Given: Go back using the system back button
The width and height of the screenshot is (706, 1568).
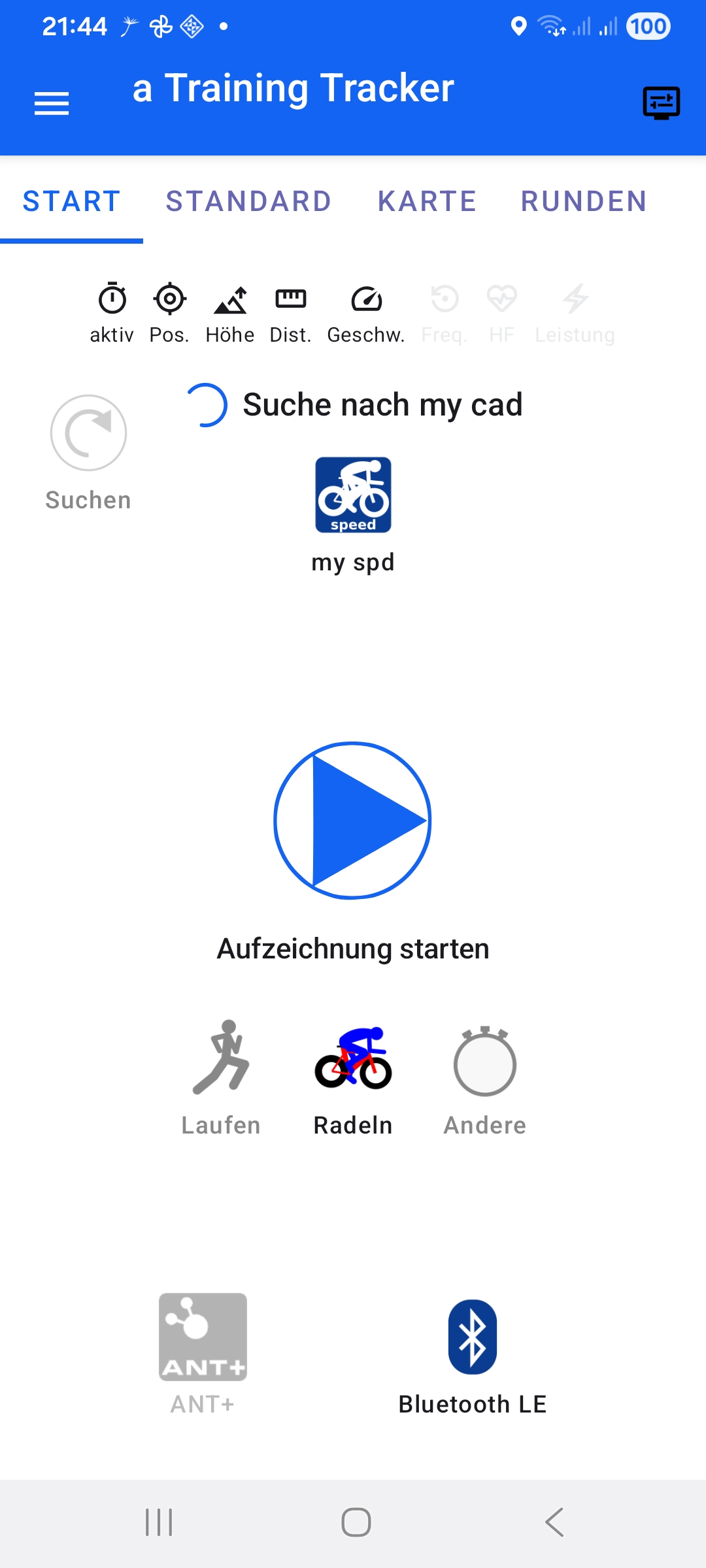Looking at the screenshot, I should 554,1522.
